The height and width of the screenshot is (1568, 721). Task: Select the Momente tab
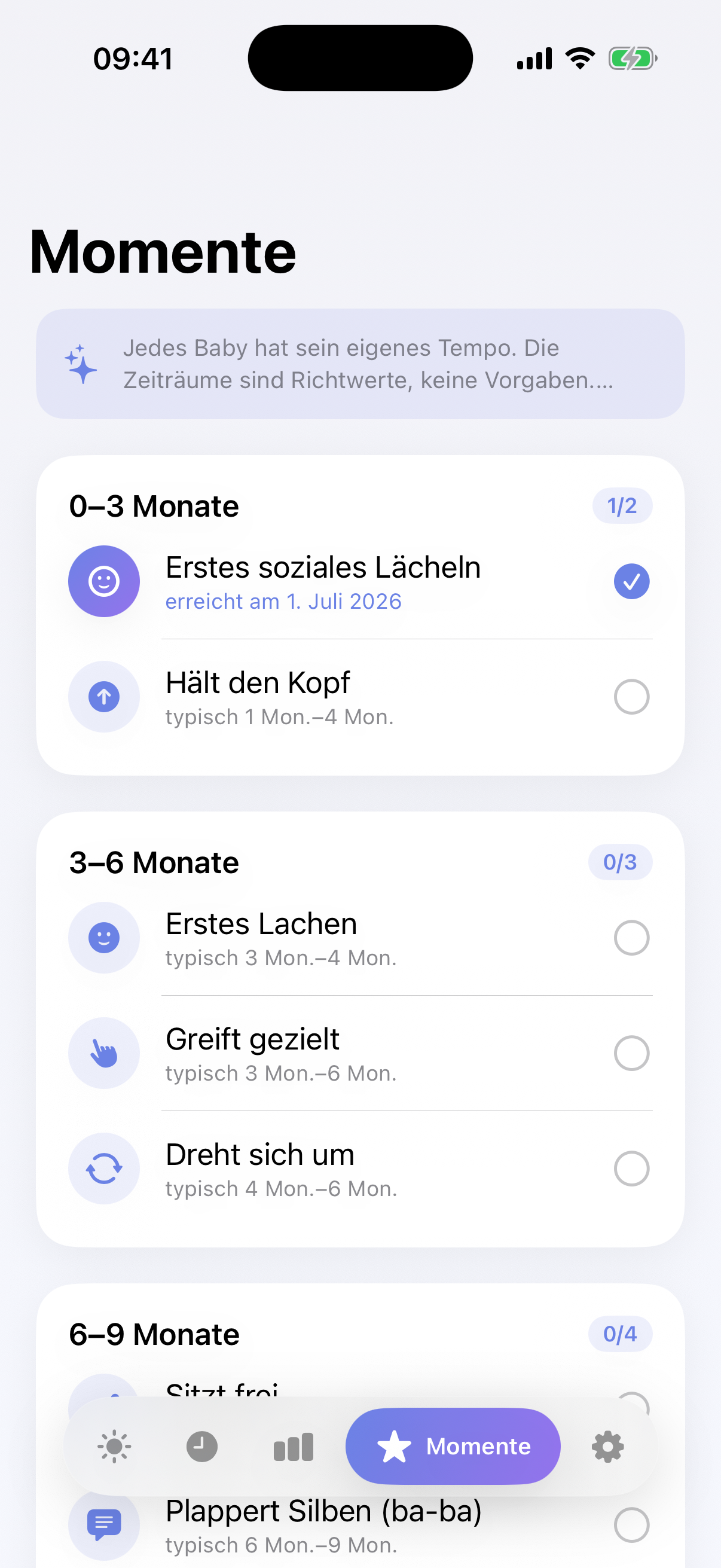point(453,1446)
